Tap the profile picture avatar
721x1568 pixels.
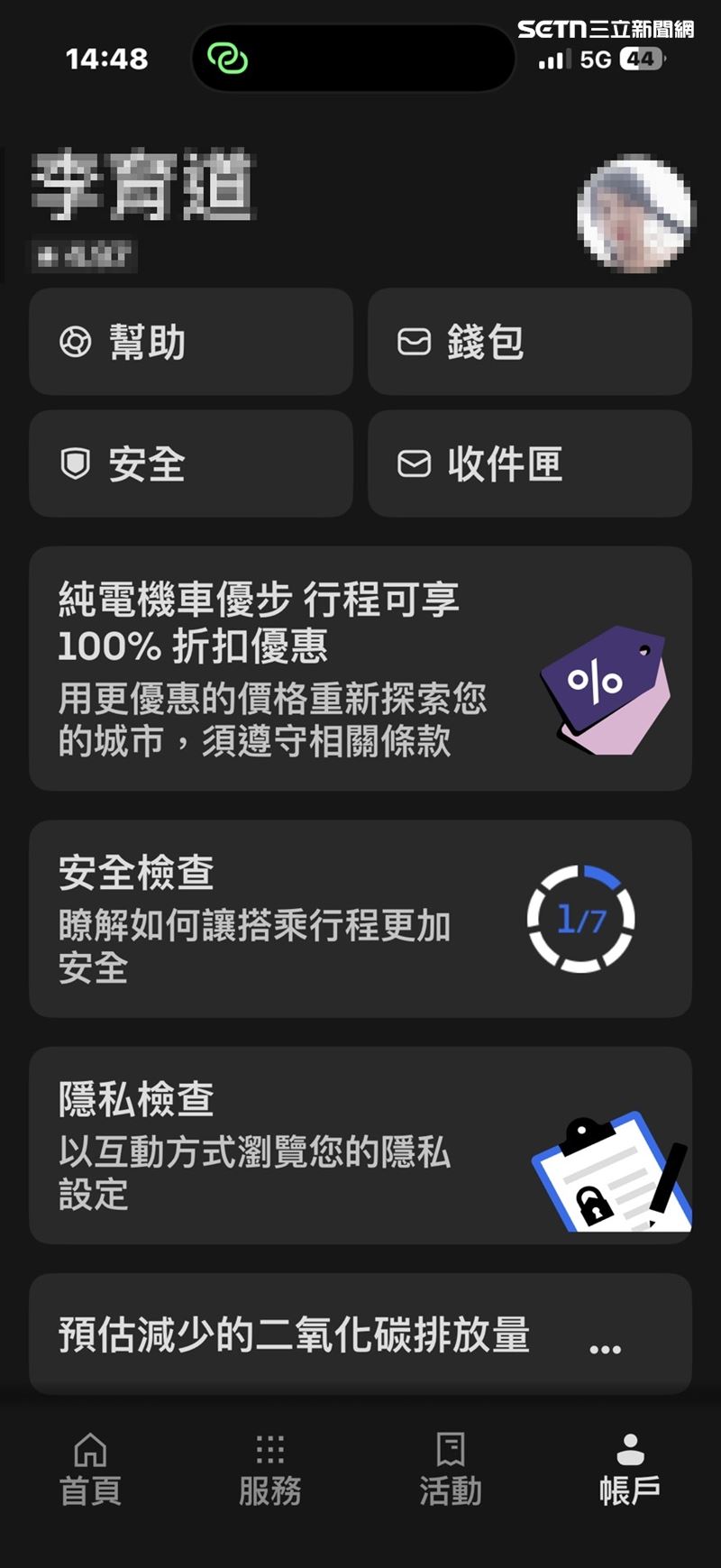coord(635,214)
